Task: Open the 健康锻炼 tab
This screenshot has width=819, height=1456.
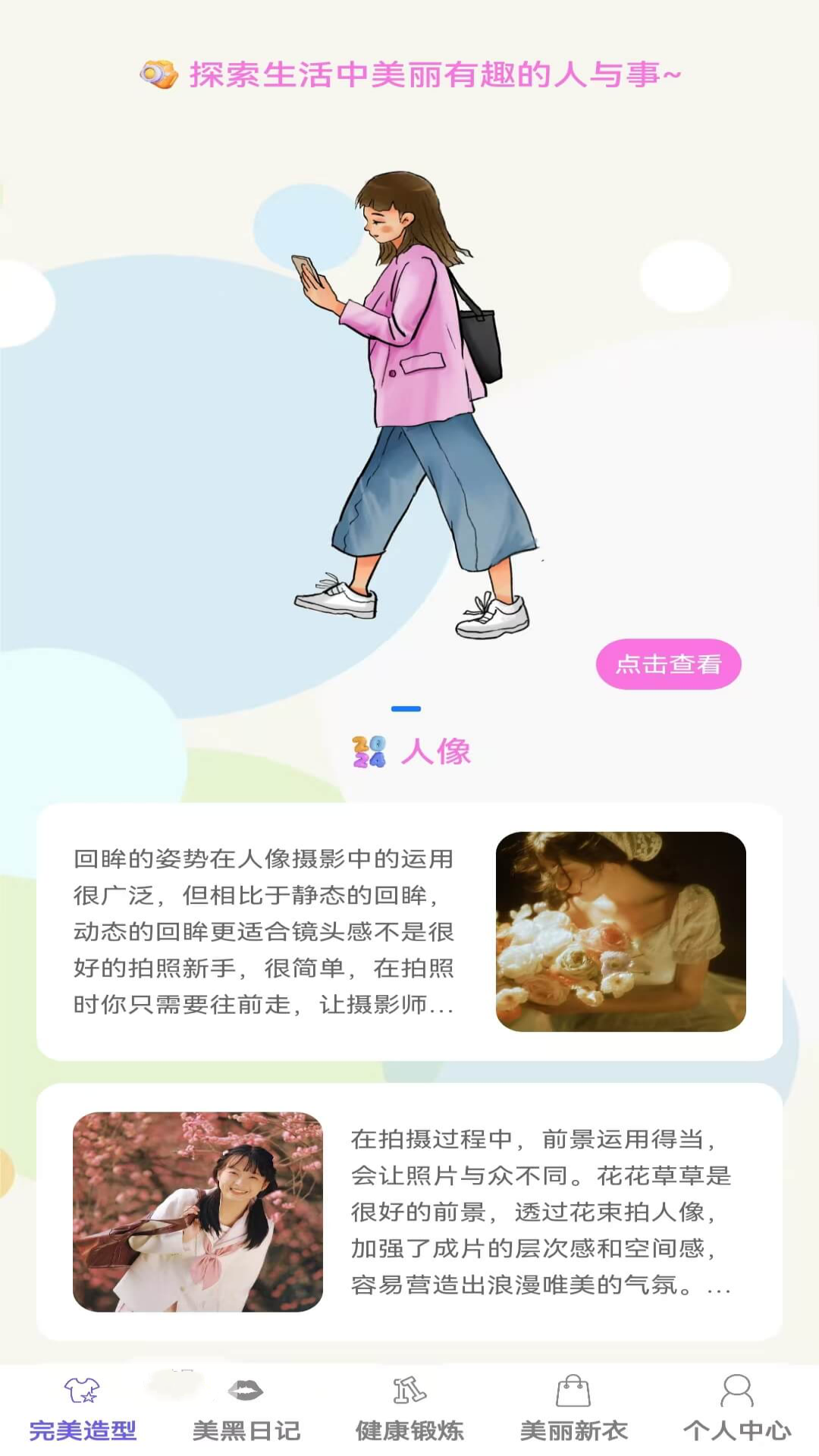Action: coord(409,1410)
